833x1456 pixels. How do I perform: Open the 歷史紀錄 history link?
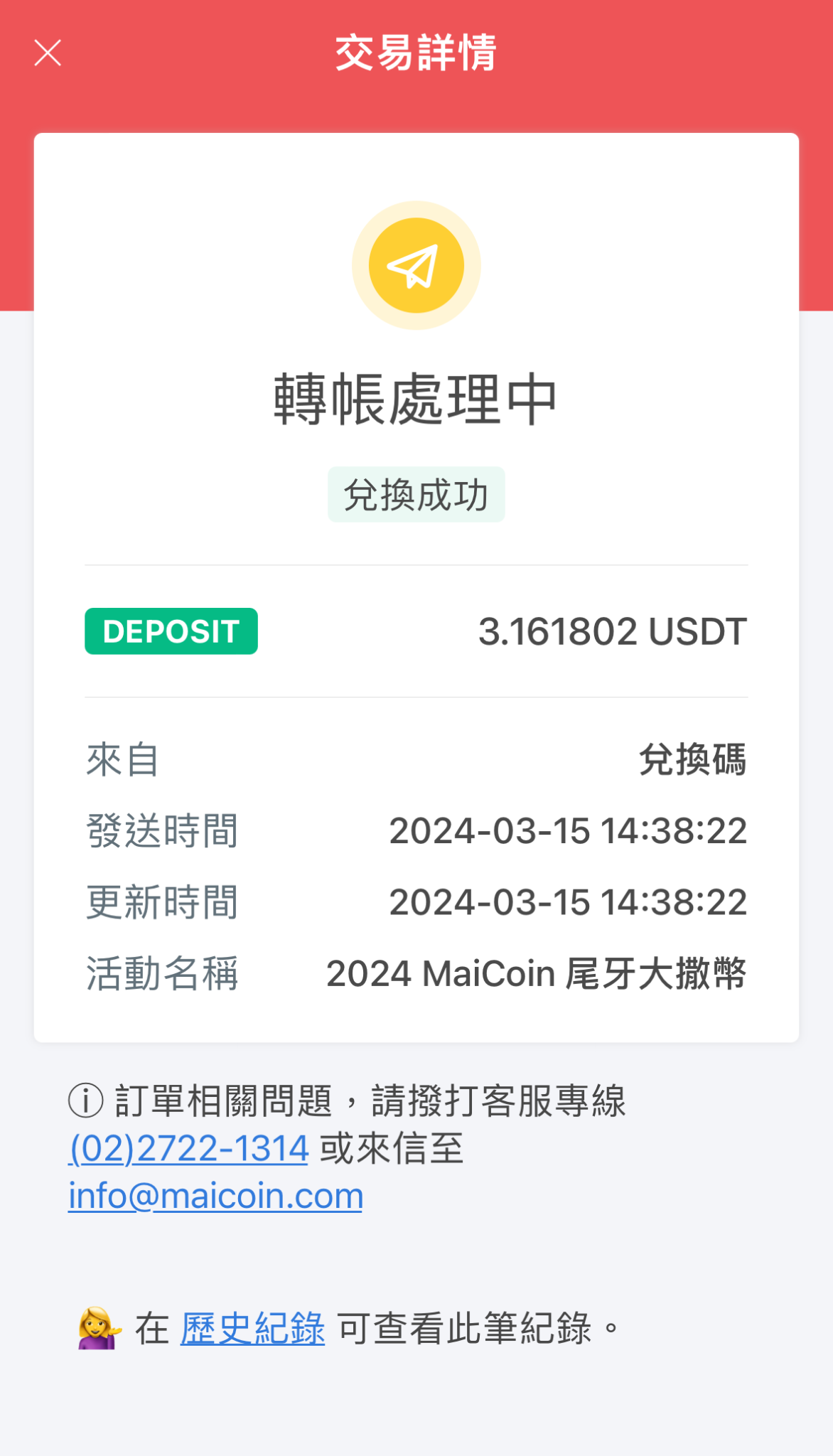(x=252, y=1328)
